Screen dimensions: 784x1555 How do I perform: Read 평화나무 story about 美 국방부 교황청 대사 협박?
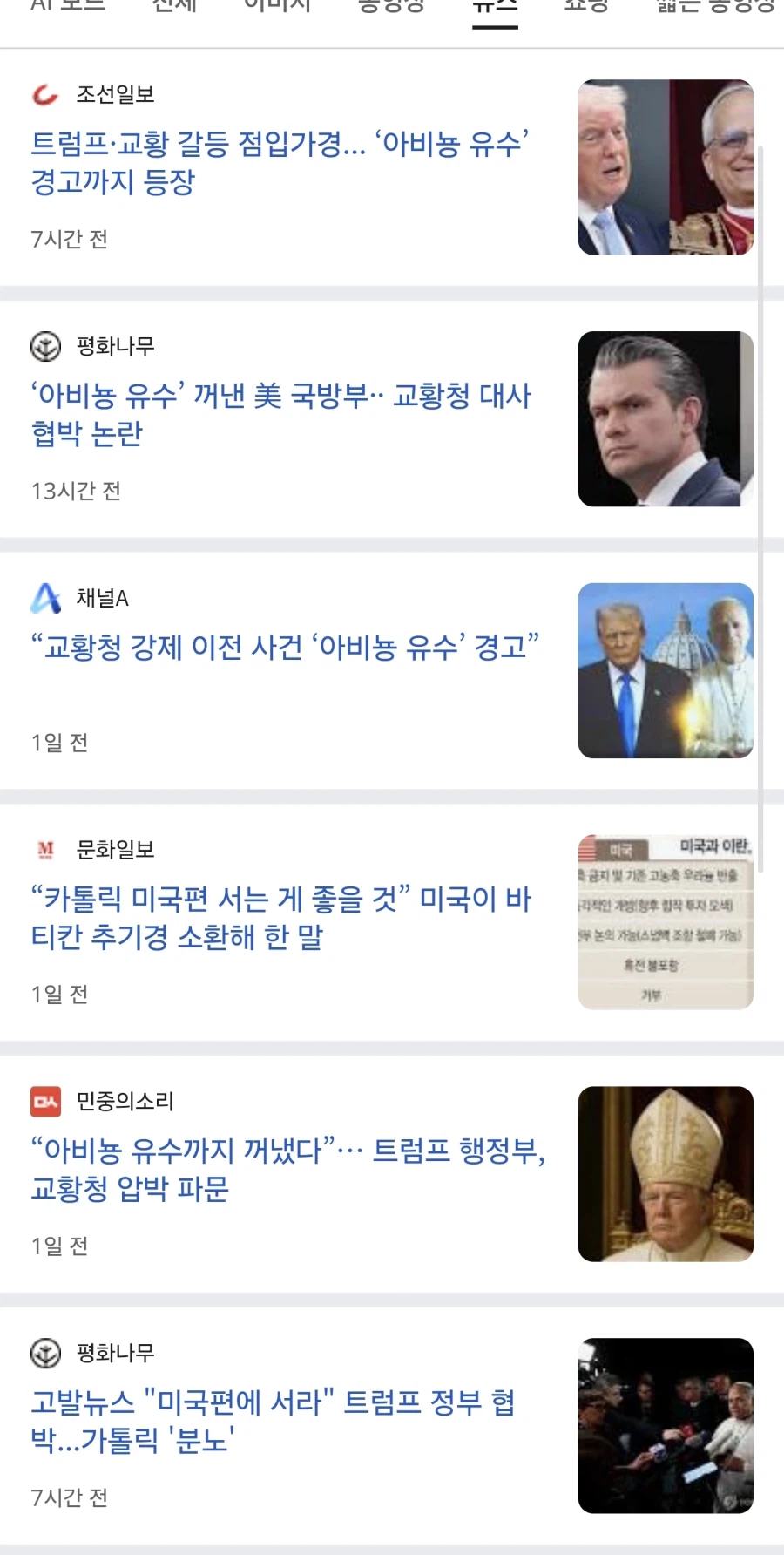tap(280, 415)
